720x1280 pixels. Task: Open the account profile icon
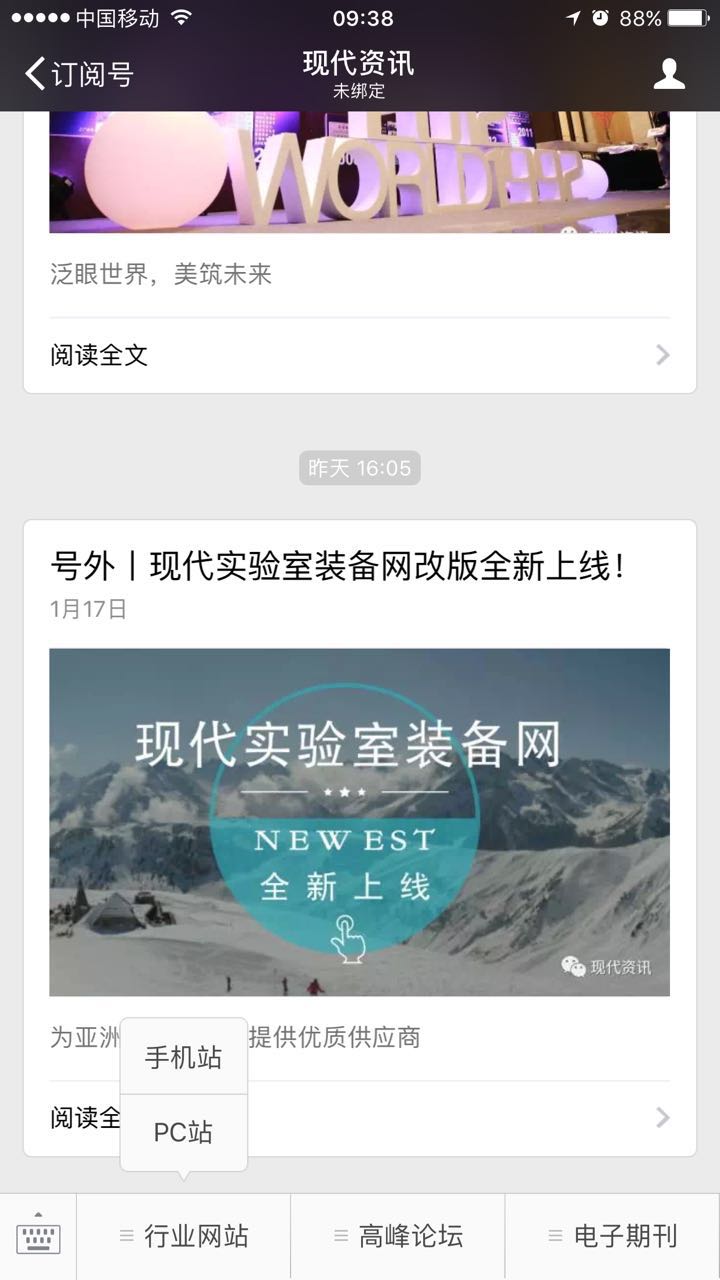pos(669,74)
